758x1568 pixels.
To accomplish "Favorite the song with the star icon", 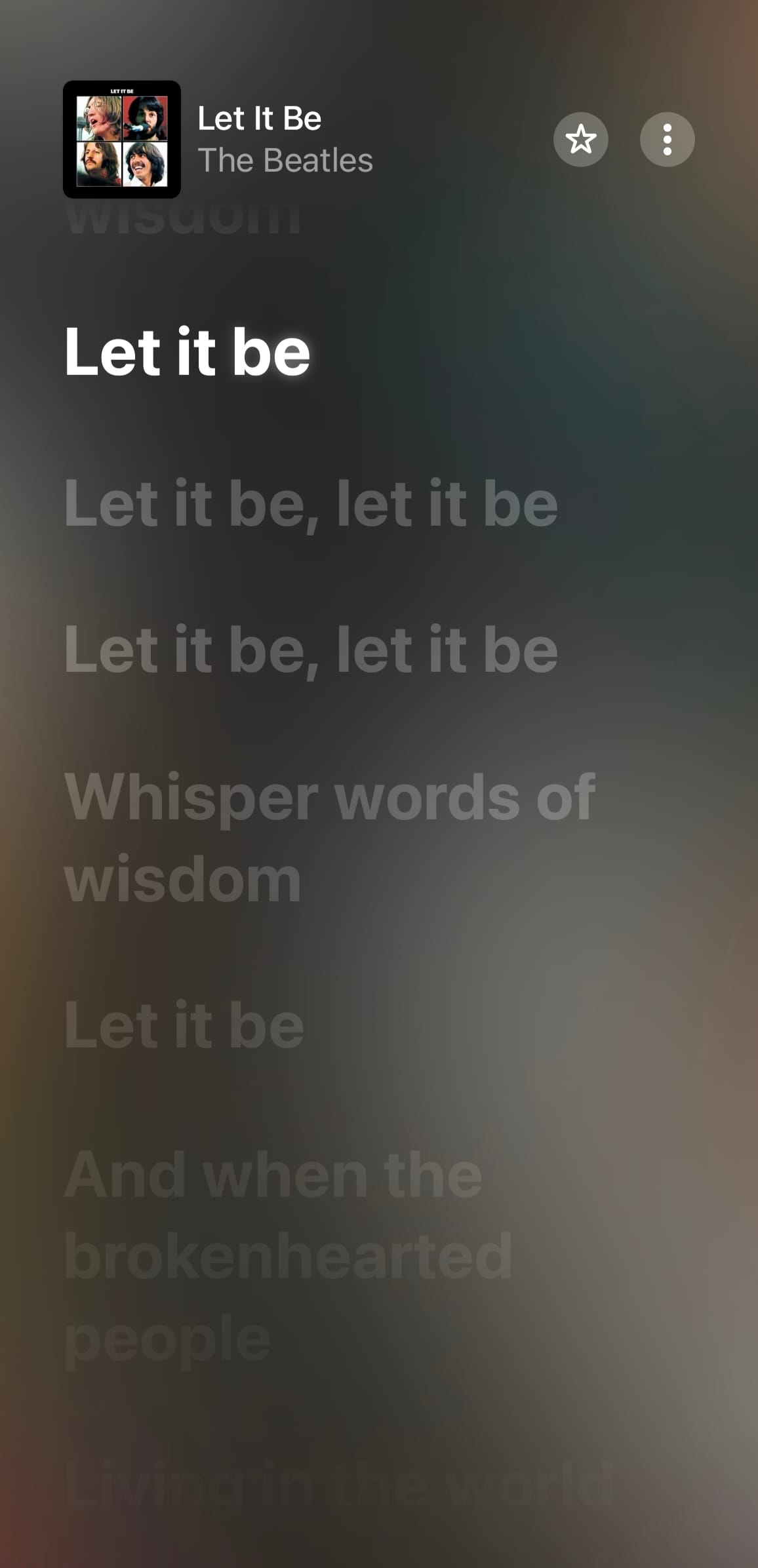I will 580,140.
